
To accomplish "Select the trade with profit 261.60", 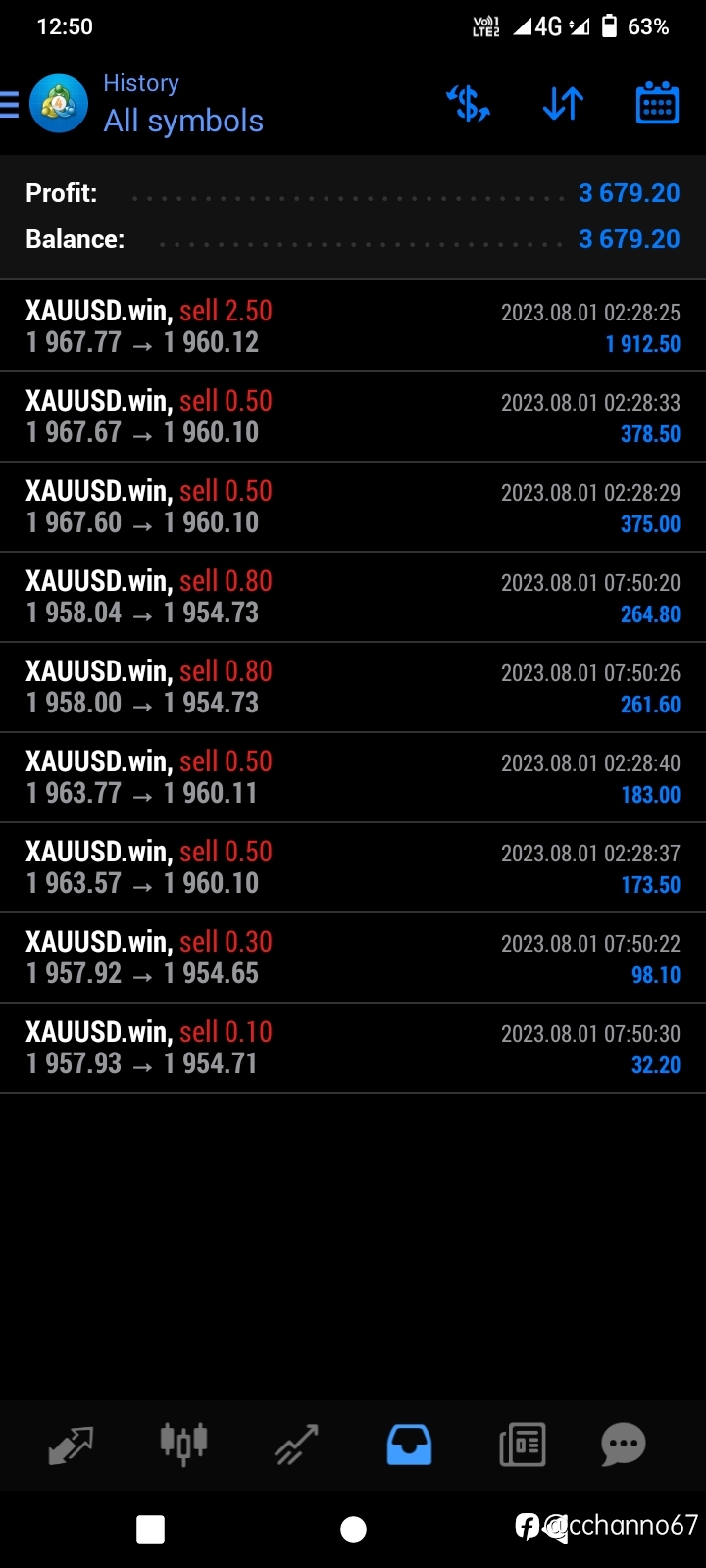I will point(353,687).
